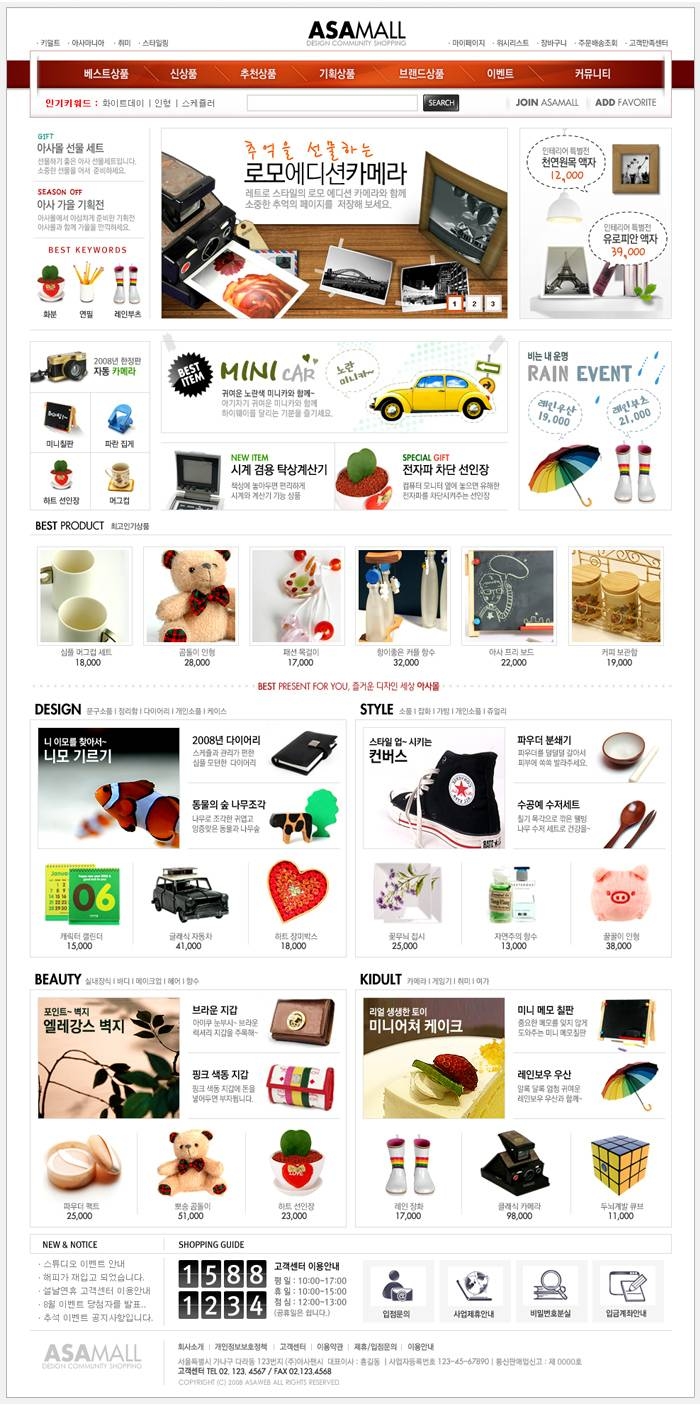The width and height of the screenshot is (700, 1405).
Task: Open 마이페이지 in the top menu
Action: tap(468, 44)
